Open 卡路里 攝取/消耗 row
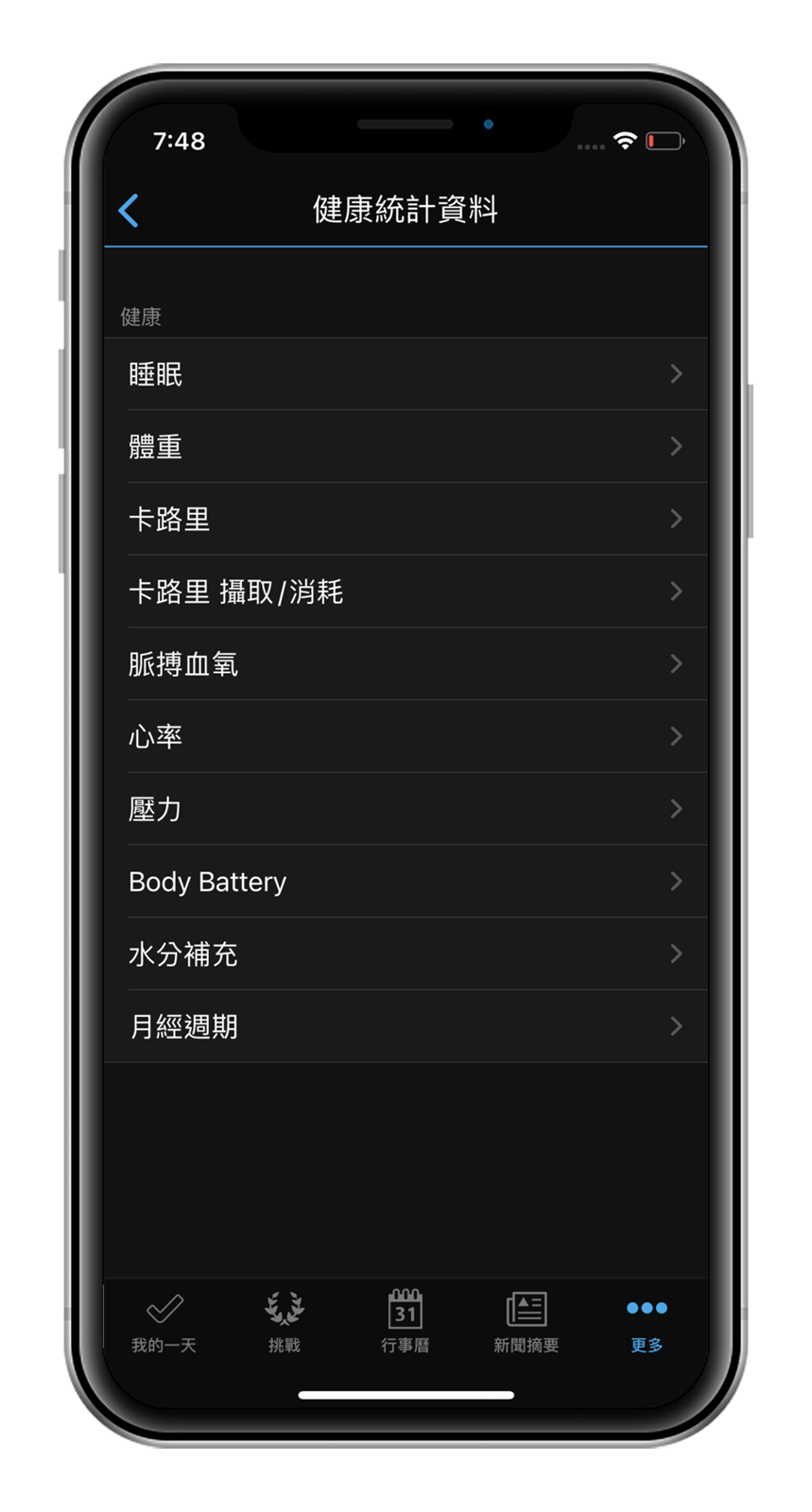This screenshot has width=812, height=1512. click(405, 592)
